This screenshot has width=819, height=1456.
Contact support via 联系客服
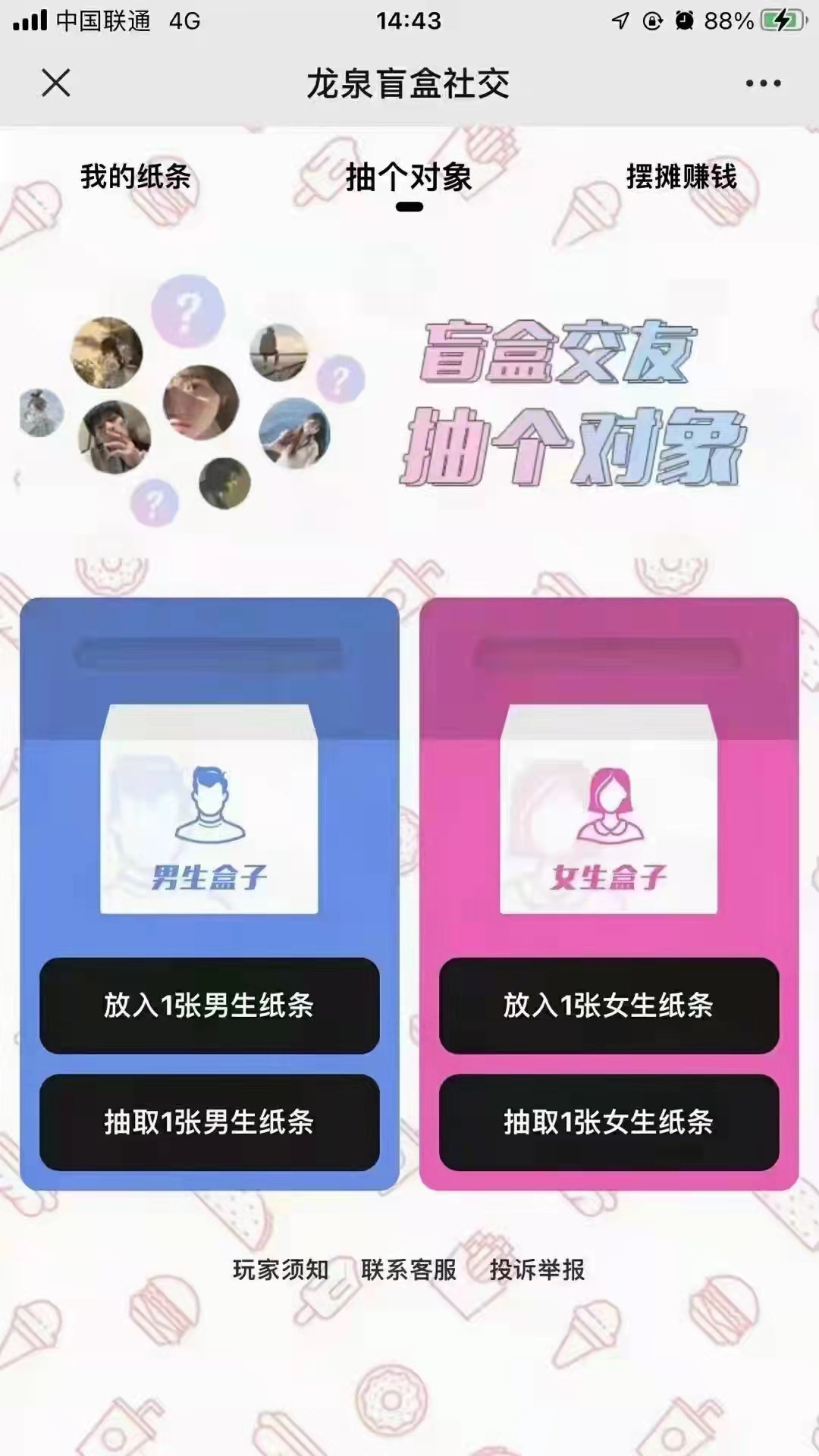409,1269
